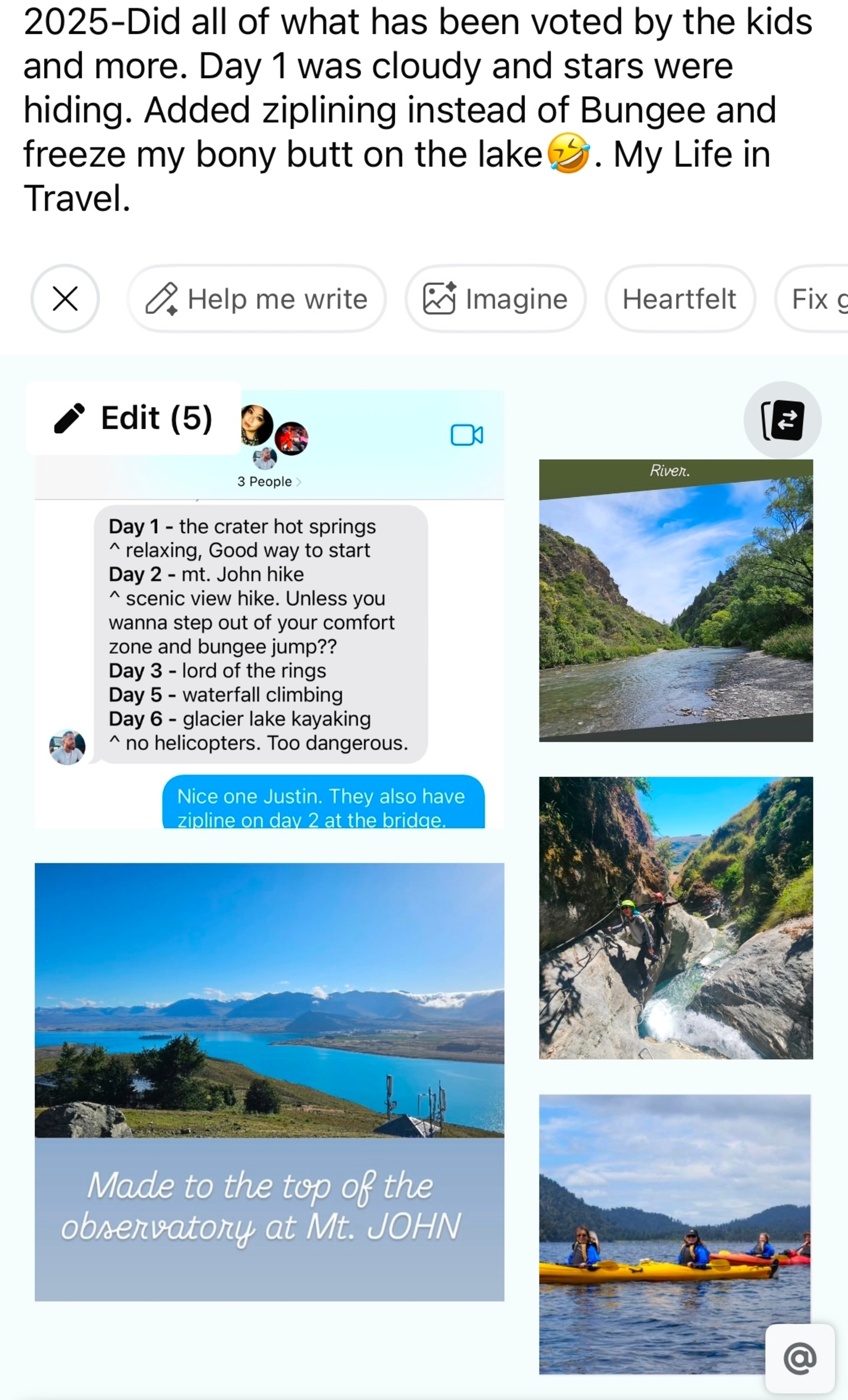This screenshot has height=1400, width=848.
Task: Switch the photo layout style
Action: click(x=782, y=420)
